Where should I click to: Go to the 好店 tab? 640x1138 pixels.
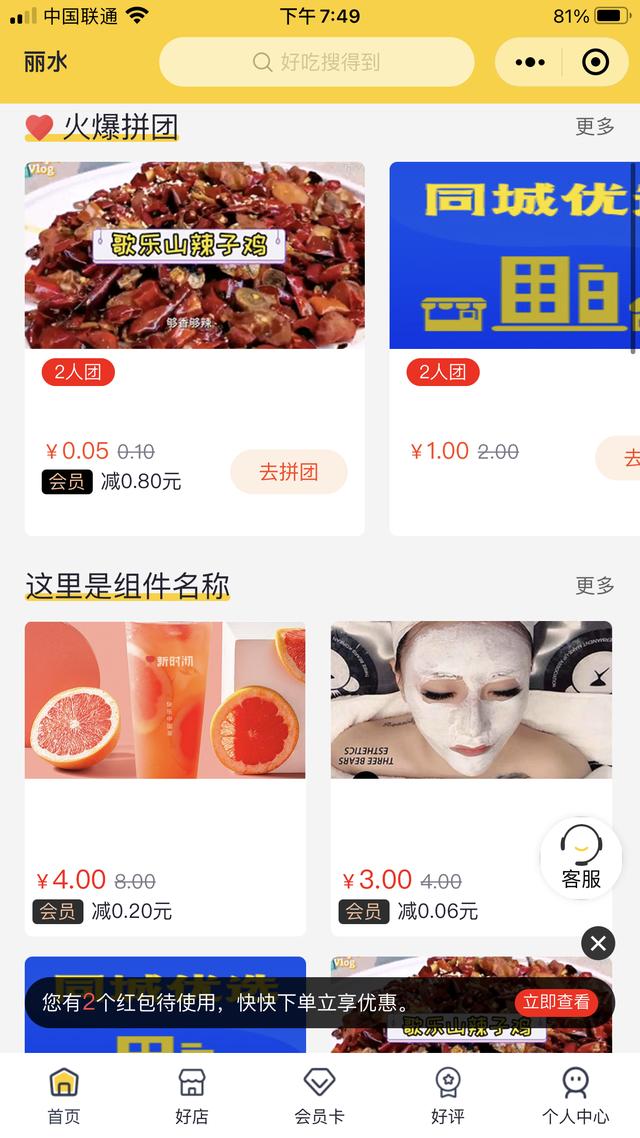192,1095
